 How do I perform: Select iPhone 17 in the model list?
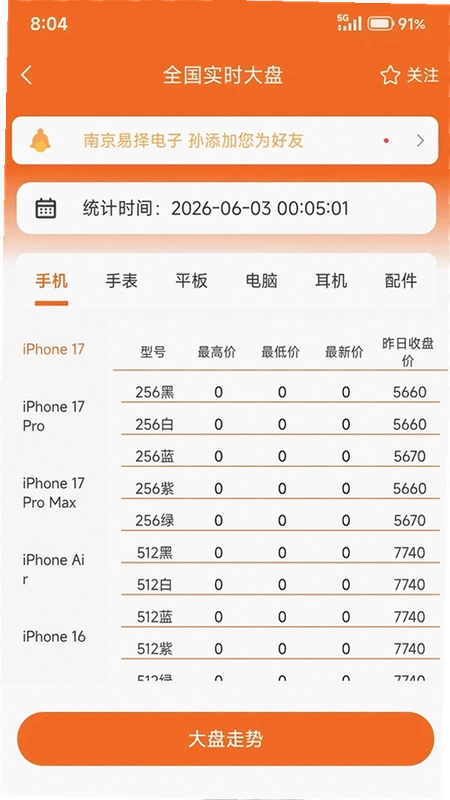[x=54, y=349]
